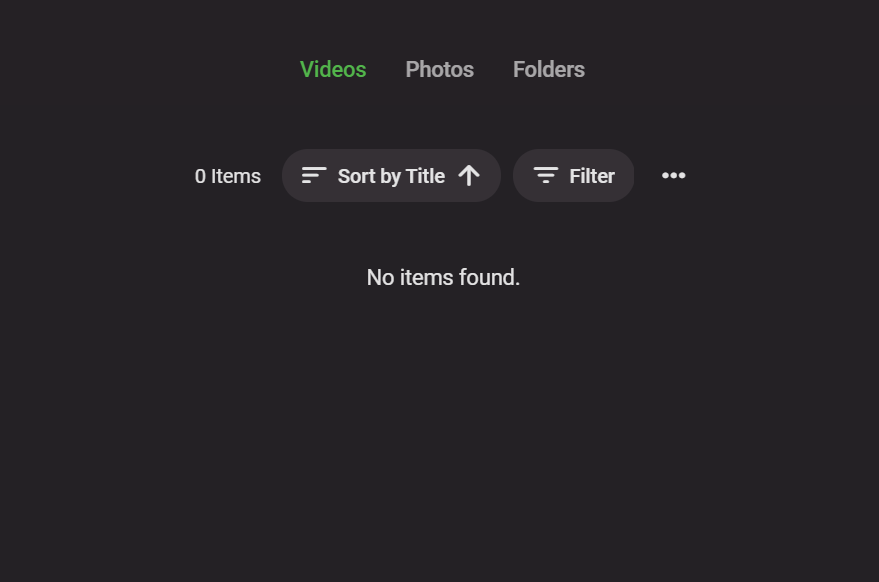Open the three-dot more options menu
This screenshot has height=582, width=879.
pyautogui.click(x=673, y=176)
